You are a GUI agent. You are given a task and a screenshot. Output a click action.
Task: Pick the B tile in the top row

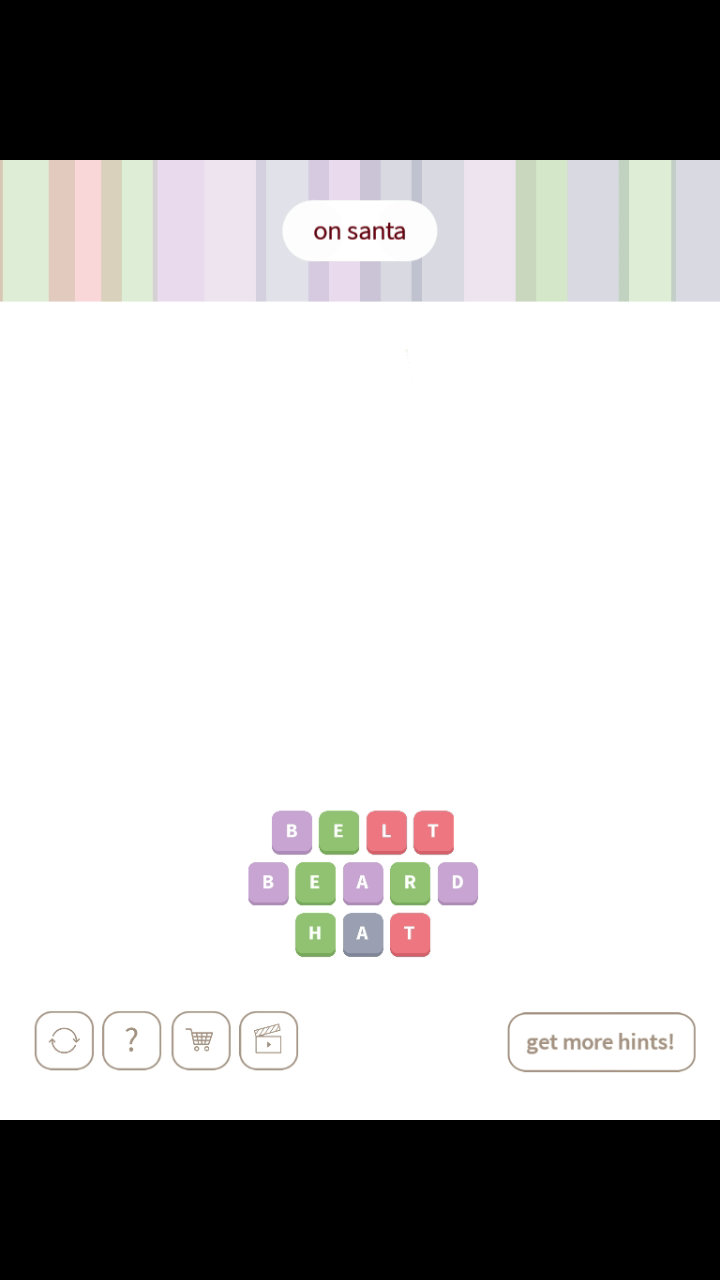click(x=292, y=831)
